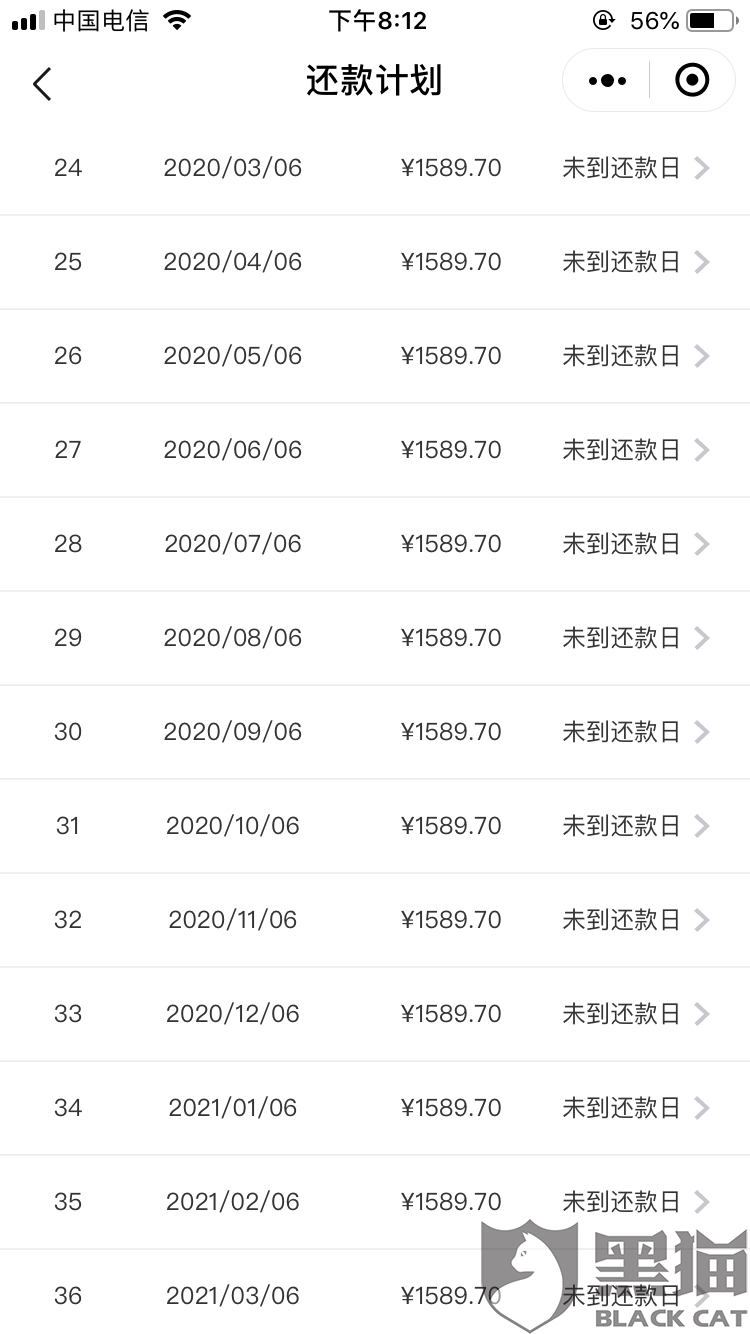View installment 34 due 2021/01/06
The height and width of the screenshot is (1334, 750).
[x=375, y=1108]
